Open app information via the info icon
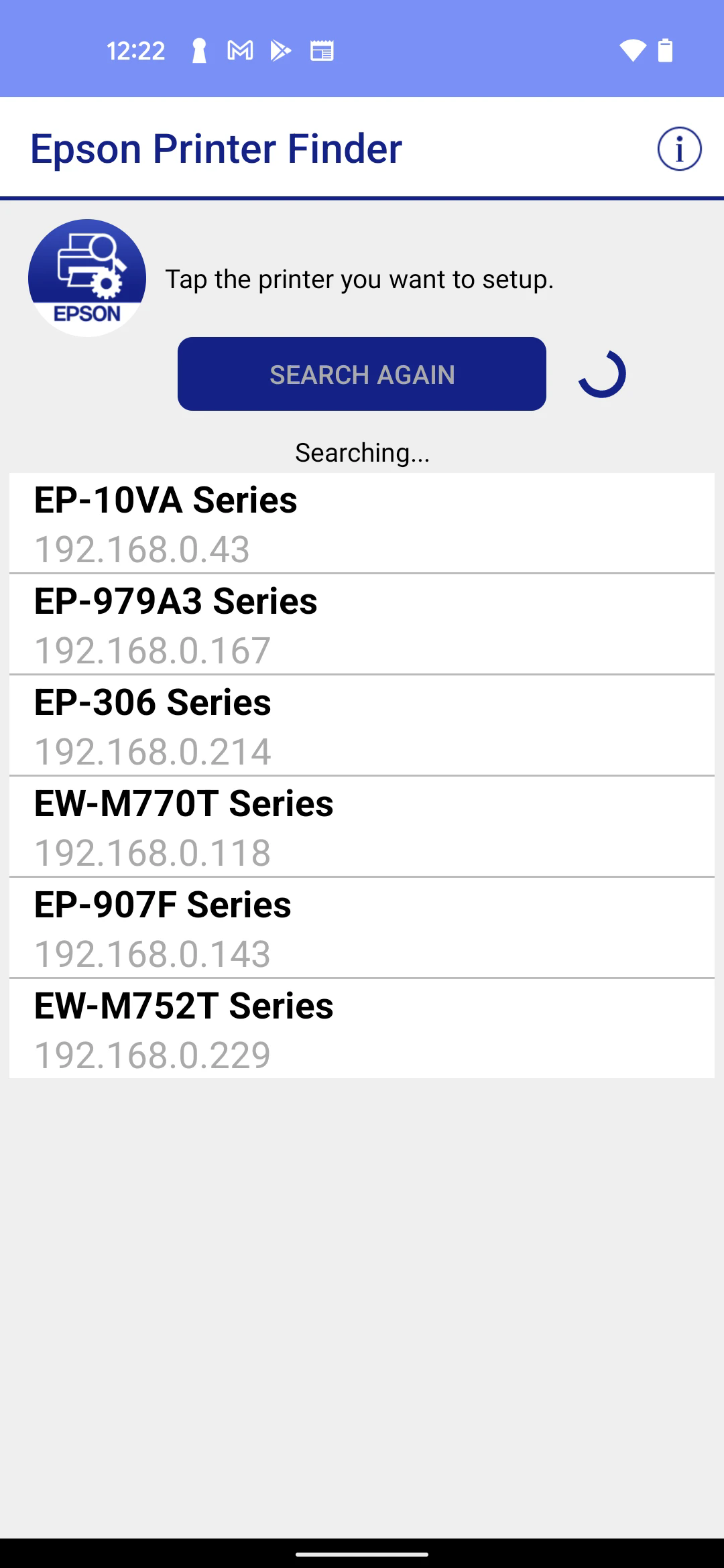This screenshot has height=1568, width=724. tap(679, 149)
